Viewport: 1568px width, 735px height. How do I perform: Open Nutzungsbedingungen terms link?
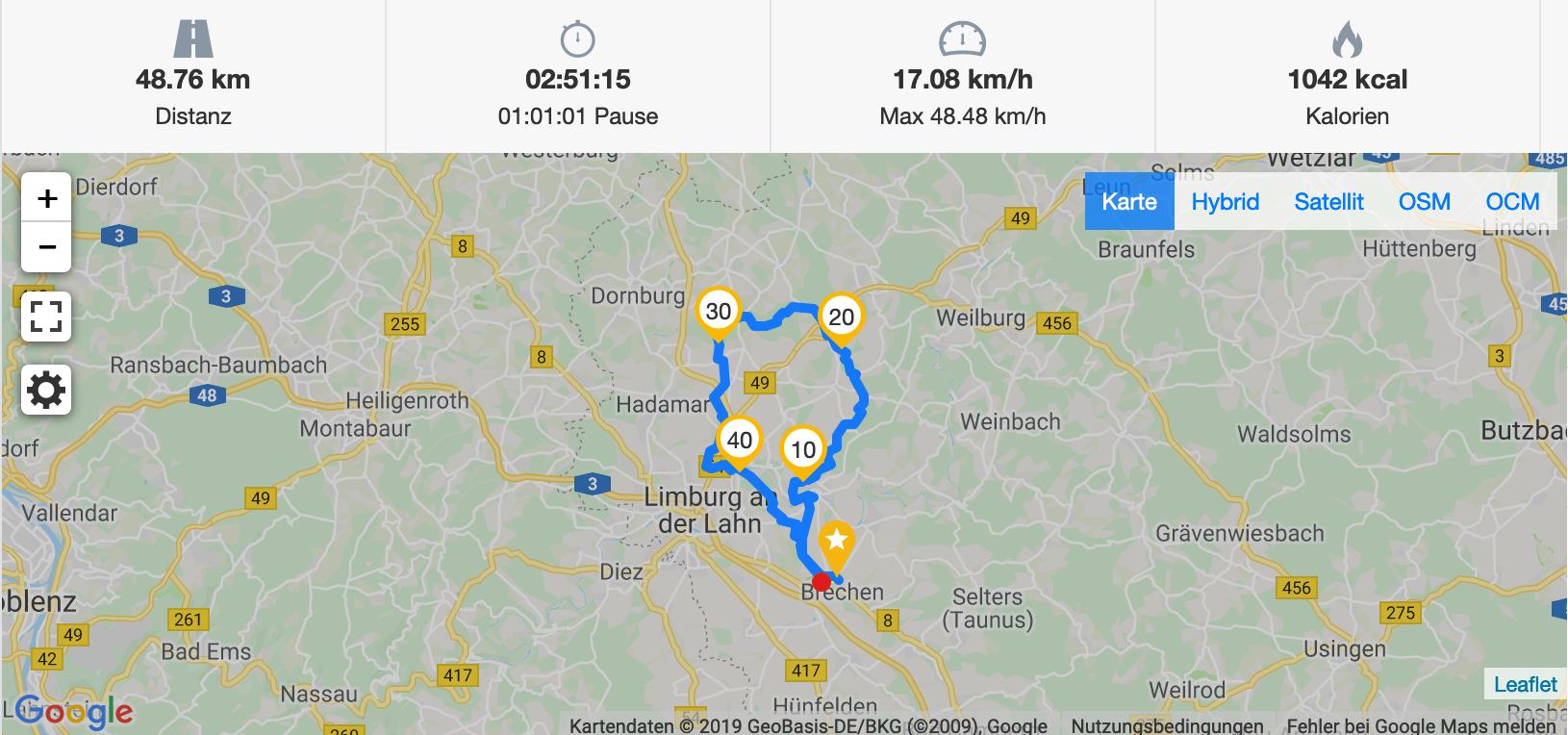[1167, 725]
